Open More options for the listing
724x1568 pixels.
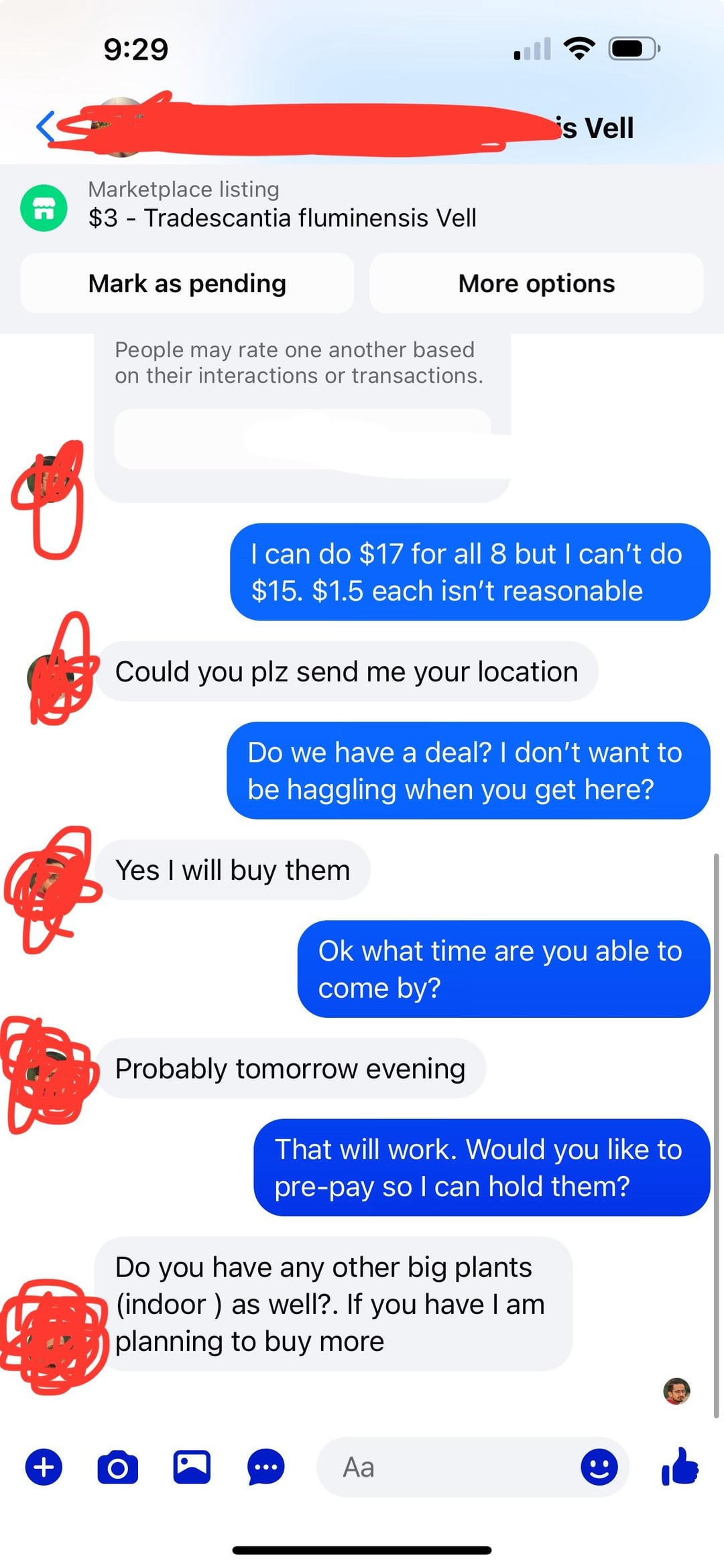(536, 283)
